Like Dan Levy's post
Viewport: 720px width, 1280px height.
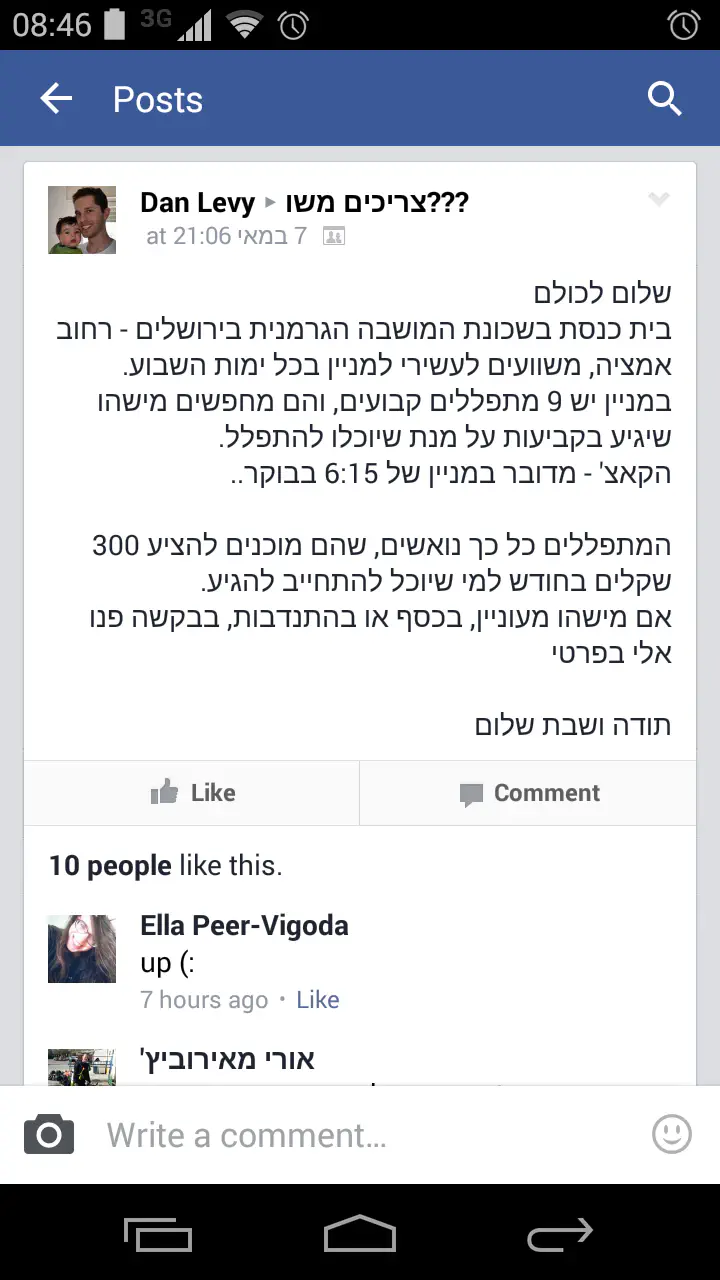pos(192,793)
